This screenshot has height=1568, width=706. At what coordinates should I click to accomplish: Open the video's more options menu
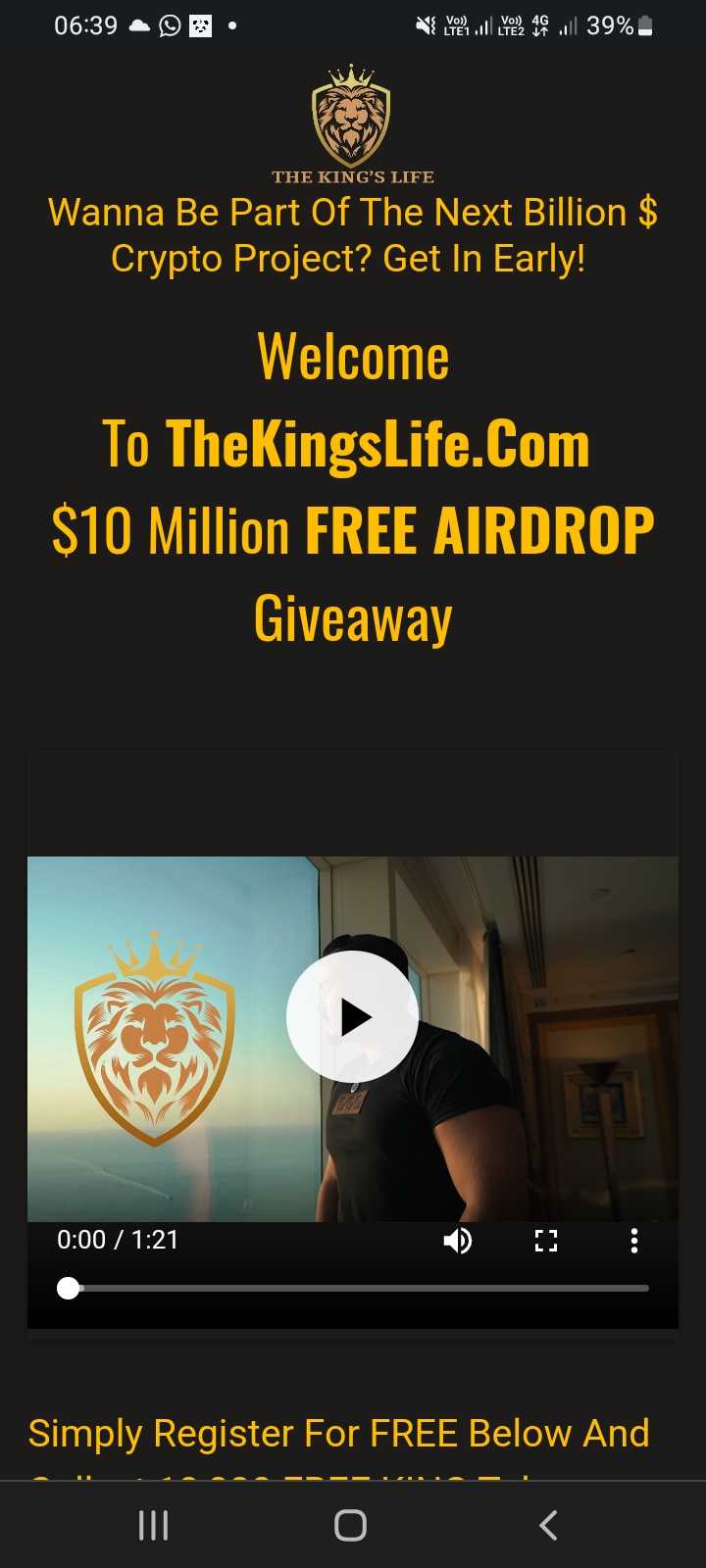634,1241
